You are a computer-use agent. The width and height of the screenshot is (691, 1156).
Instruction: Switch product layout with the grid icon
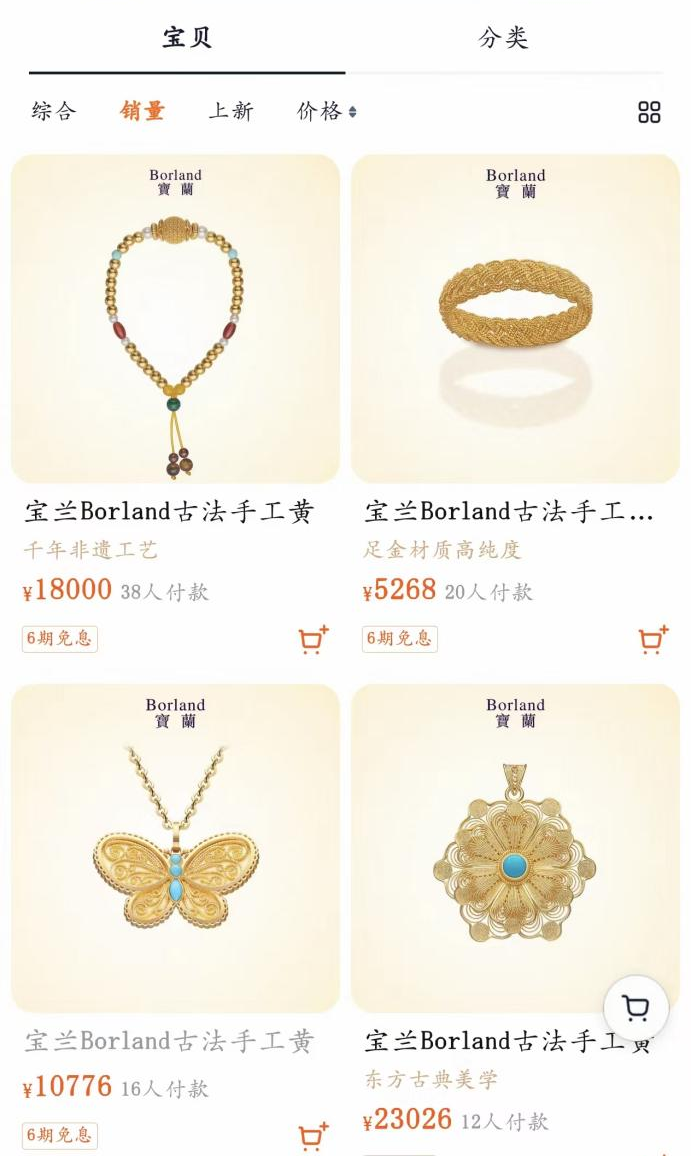[x=649, y=112]
